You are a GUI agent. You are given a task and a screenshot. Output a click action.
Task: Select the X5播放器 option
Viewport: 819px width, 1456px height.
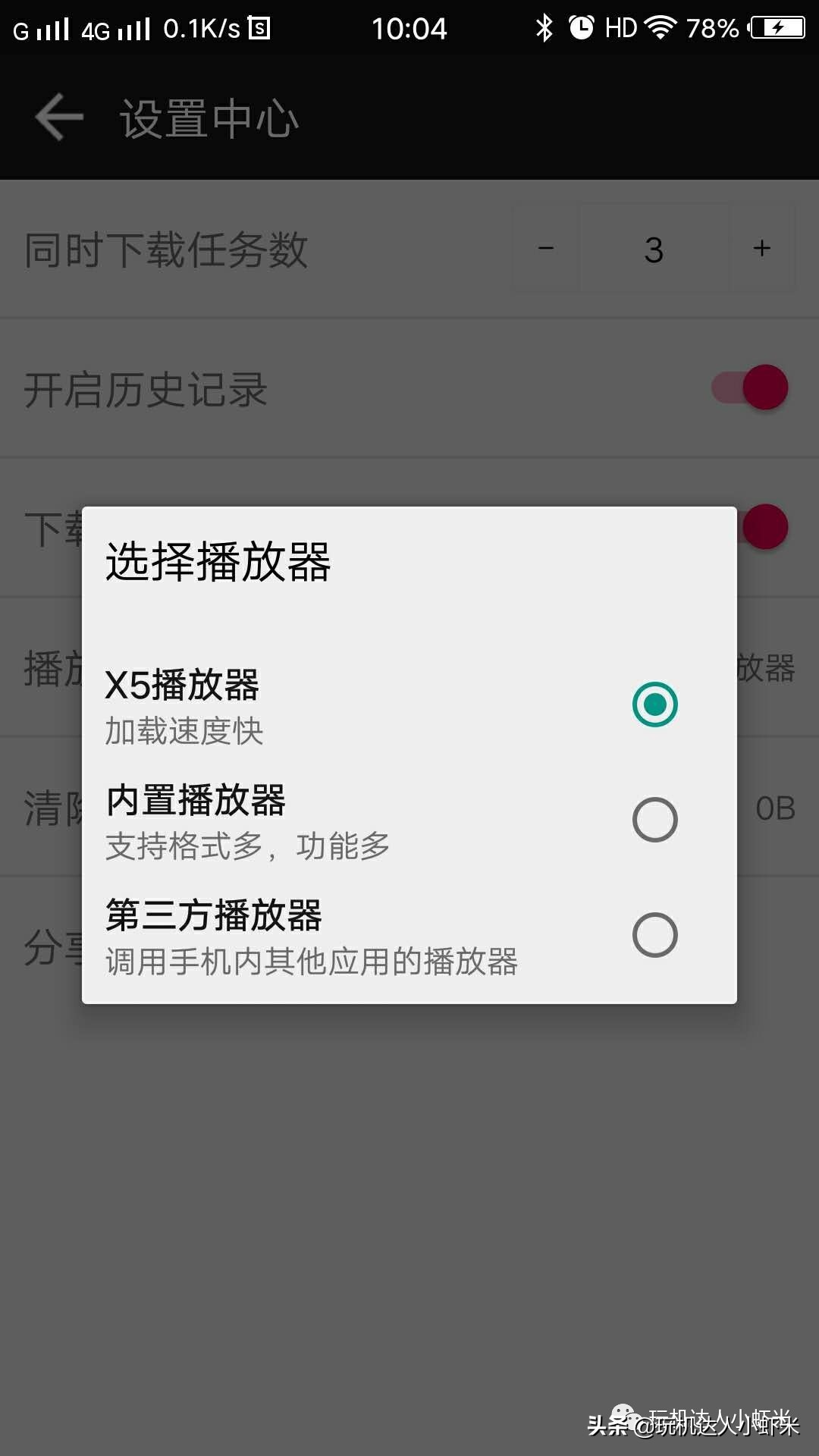(x=654, y=704)
